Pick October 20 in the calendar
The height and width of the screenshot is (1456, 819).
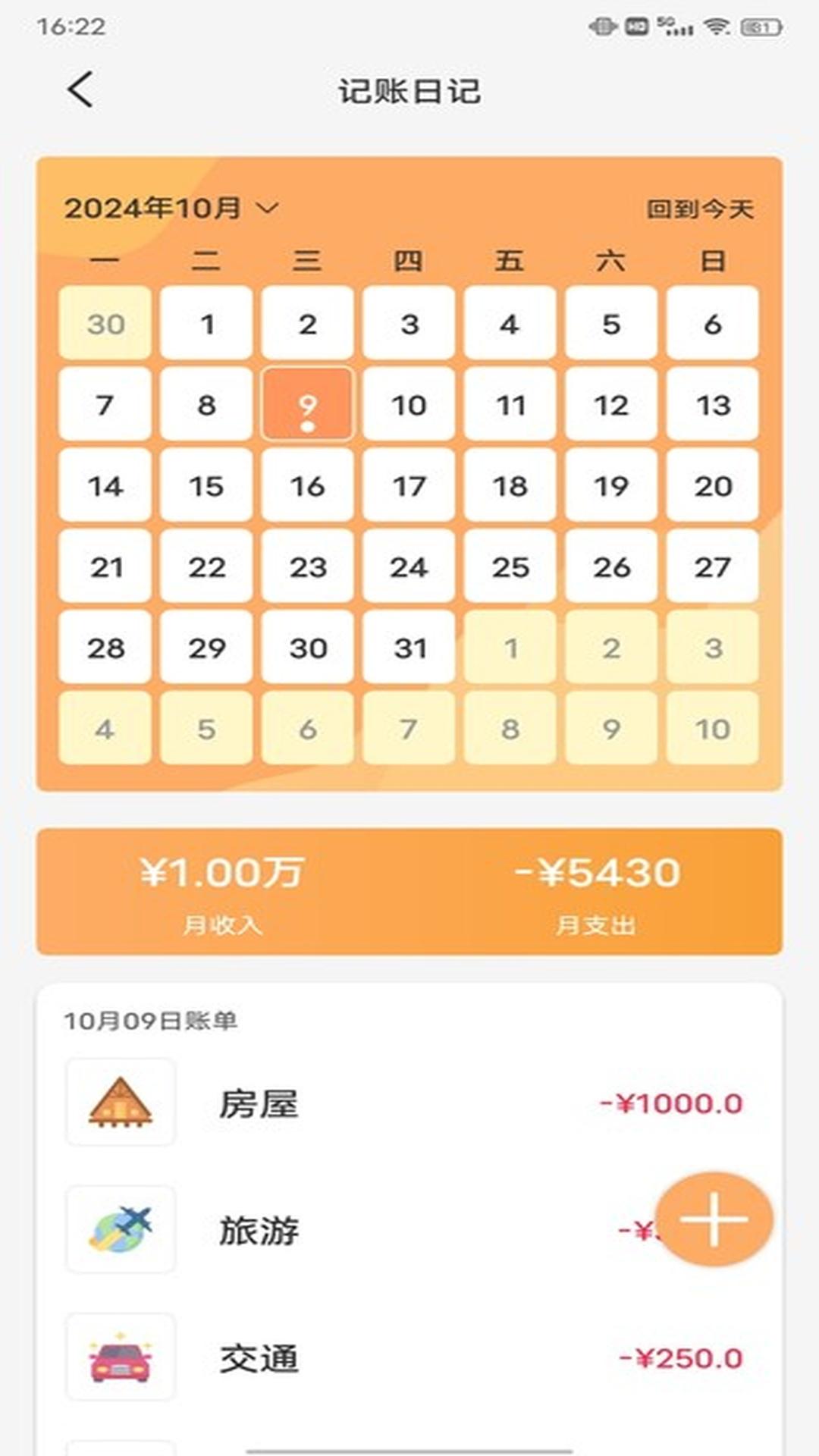click(x=712, y=486)
